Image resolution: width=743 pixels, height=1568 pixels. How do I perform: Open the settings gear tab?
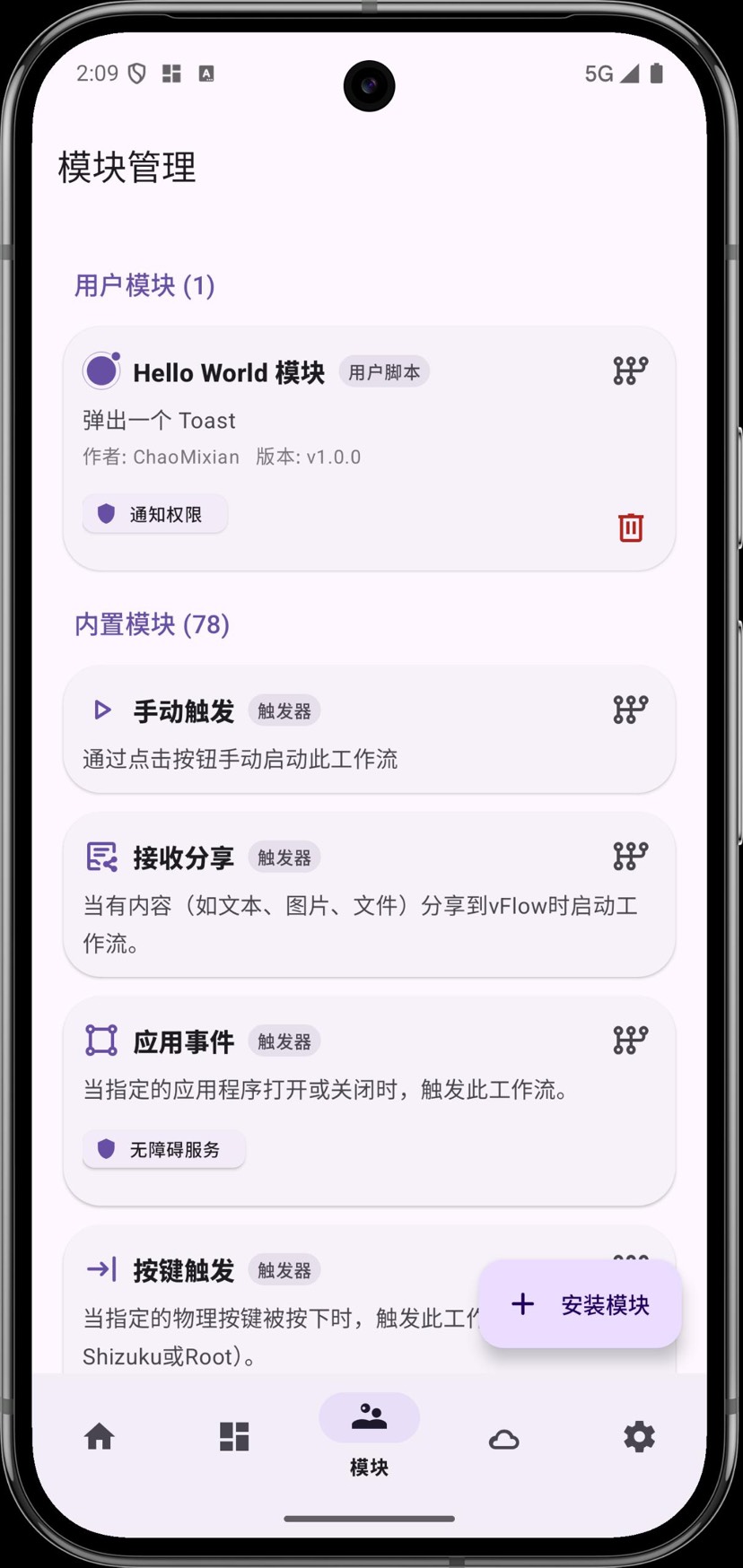click(x=639, y=1437)
